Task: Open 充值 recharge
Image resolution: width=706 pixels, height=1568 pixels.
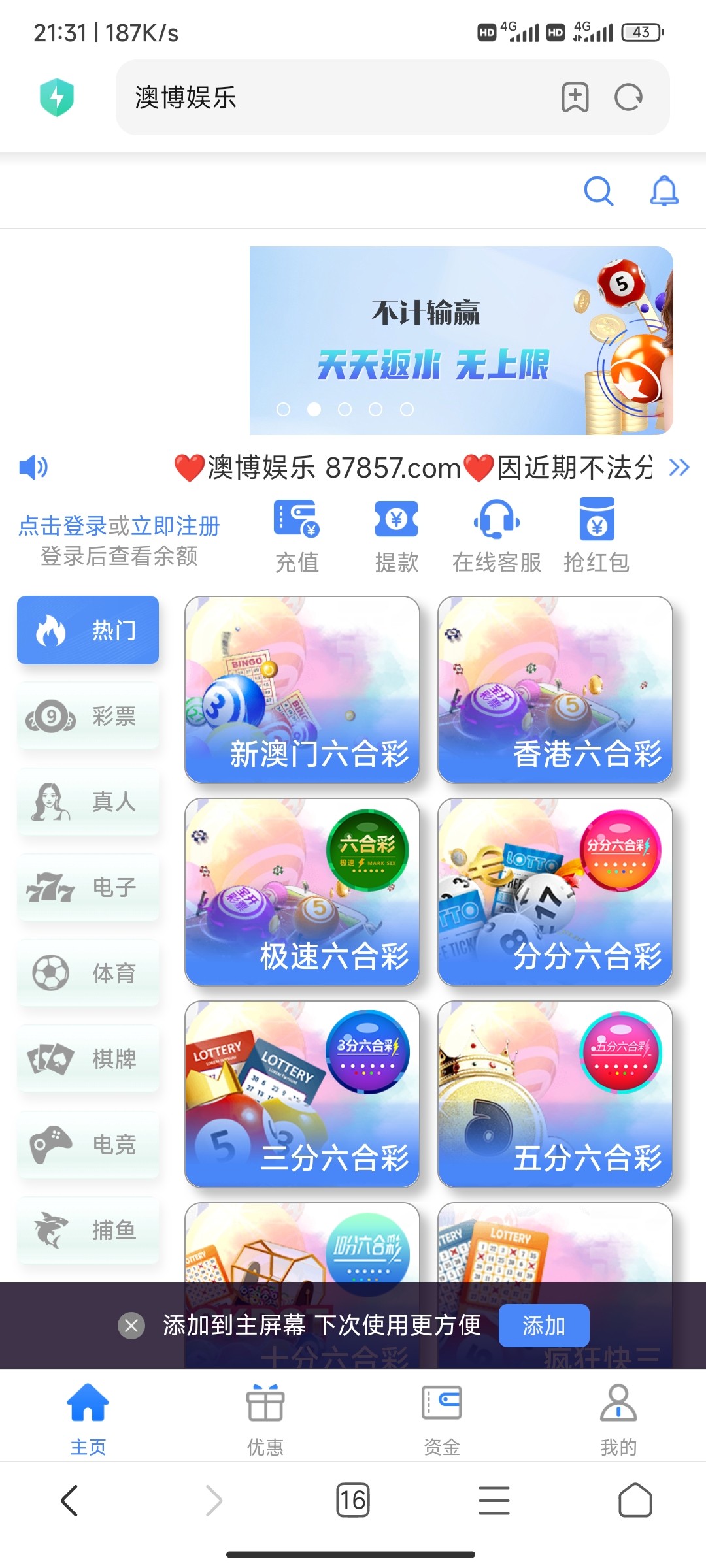Action: [297, 536]
